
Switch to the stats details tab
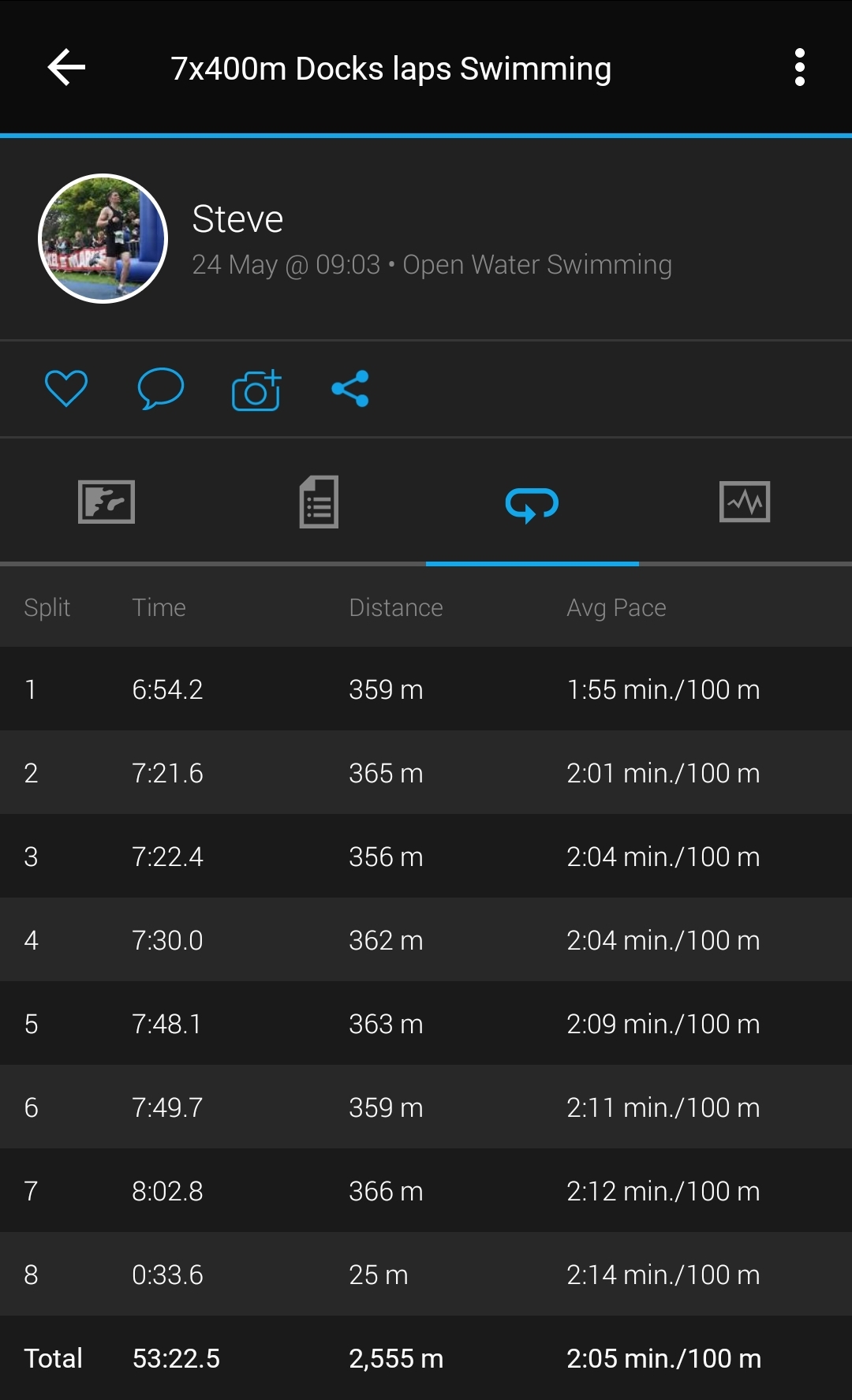pos(319,502)
